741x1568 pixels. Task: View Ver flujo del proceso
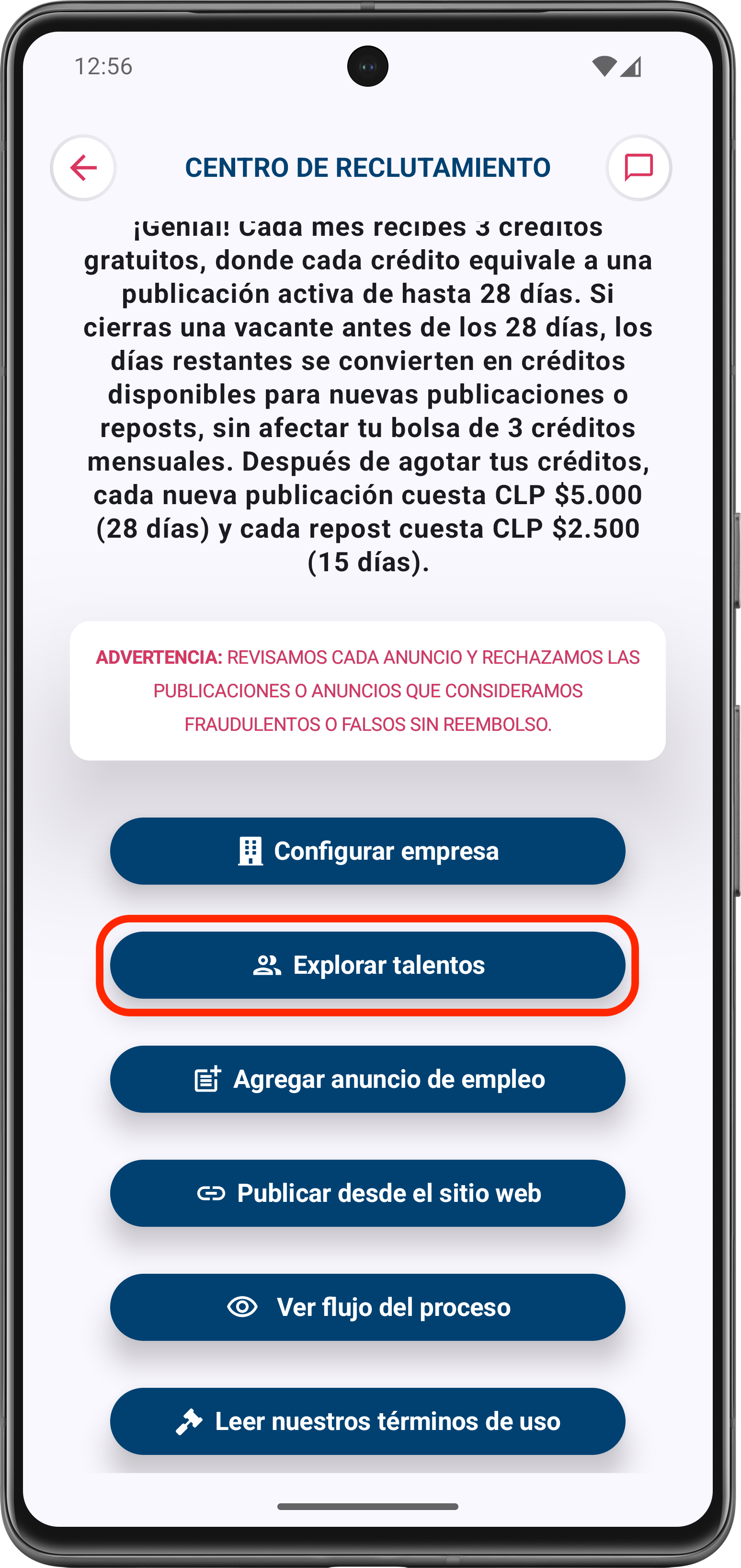367,1307
